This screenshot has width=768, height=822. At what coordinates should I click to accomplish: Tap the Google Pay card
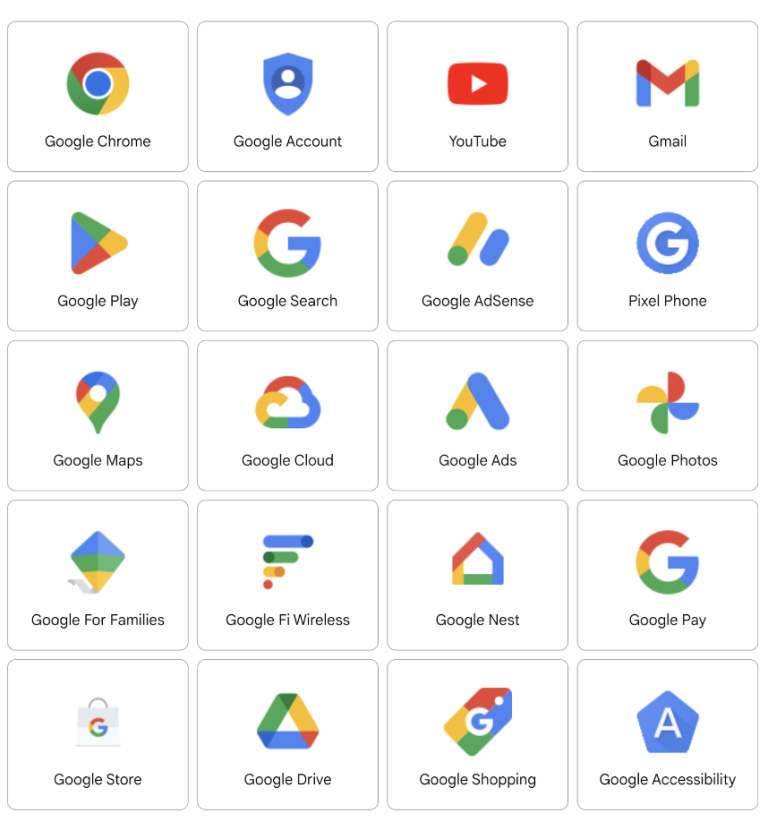coord(668,575)
